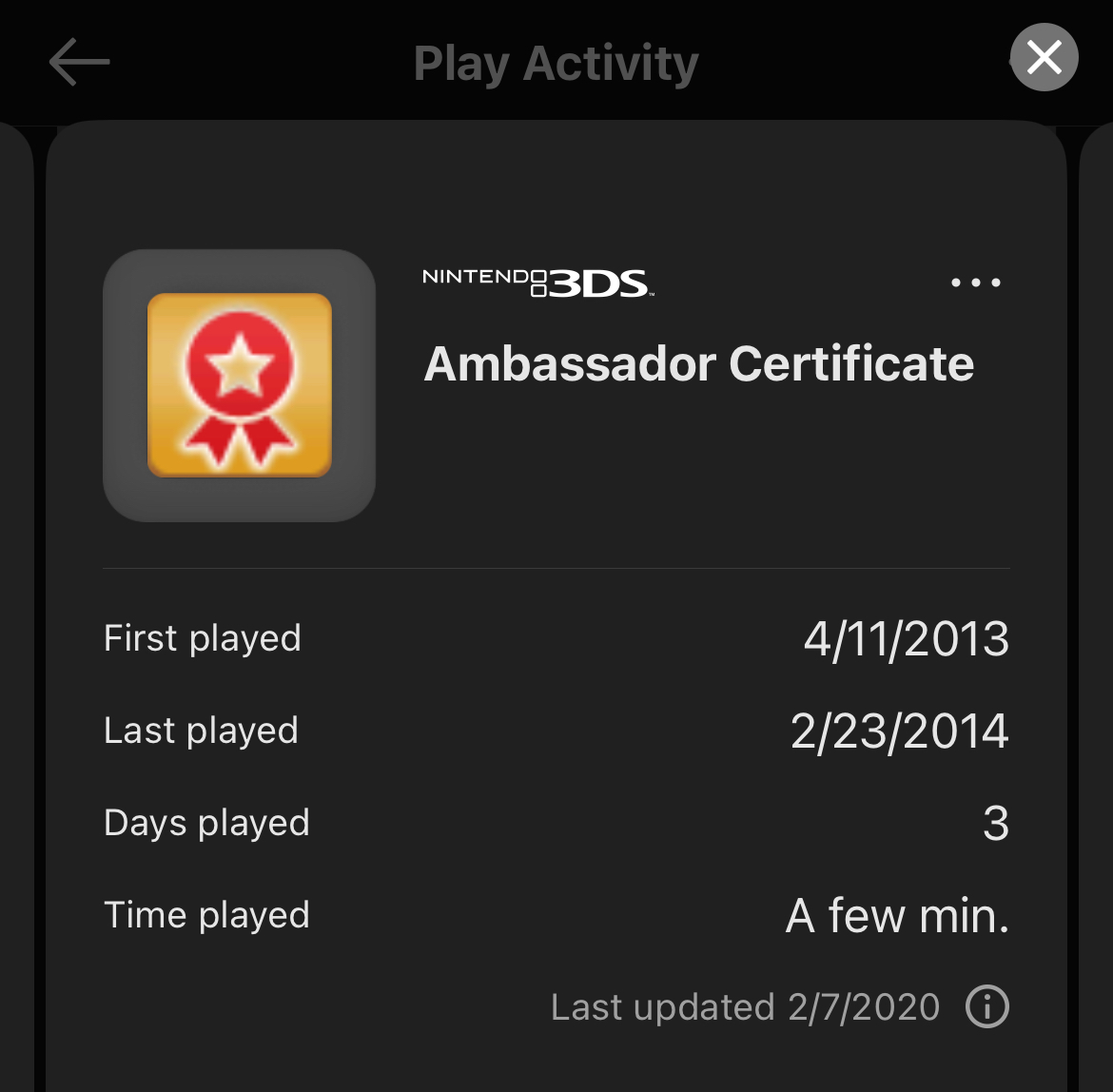Tap the info icon beside Last updated

pyautogui.click(x=986, y=1006)
